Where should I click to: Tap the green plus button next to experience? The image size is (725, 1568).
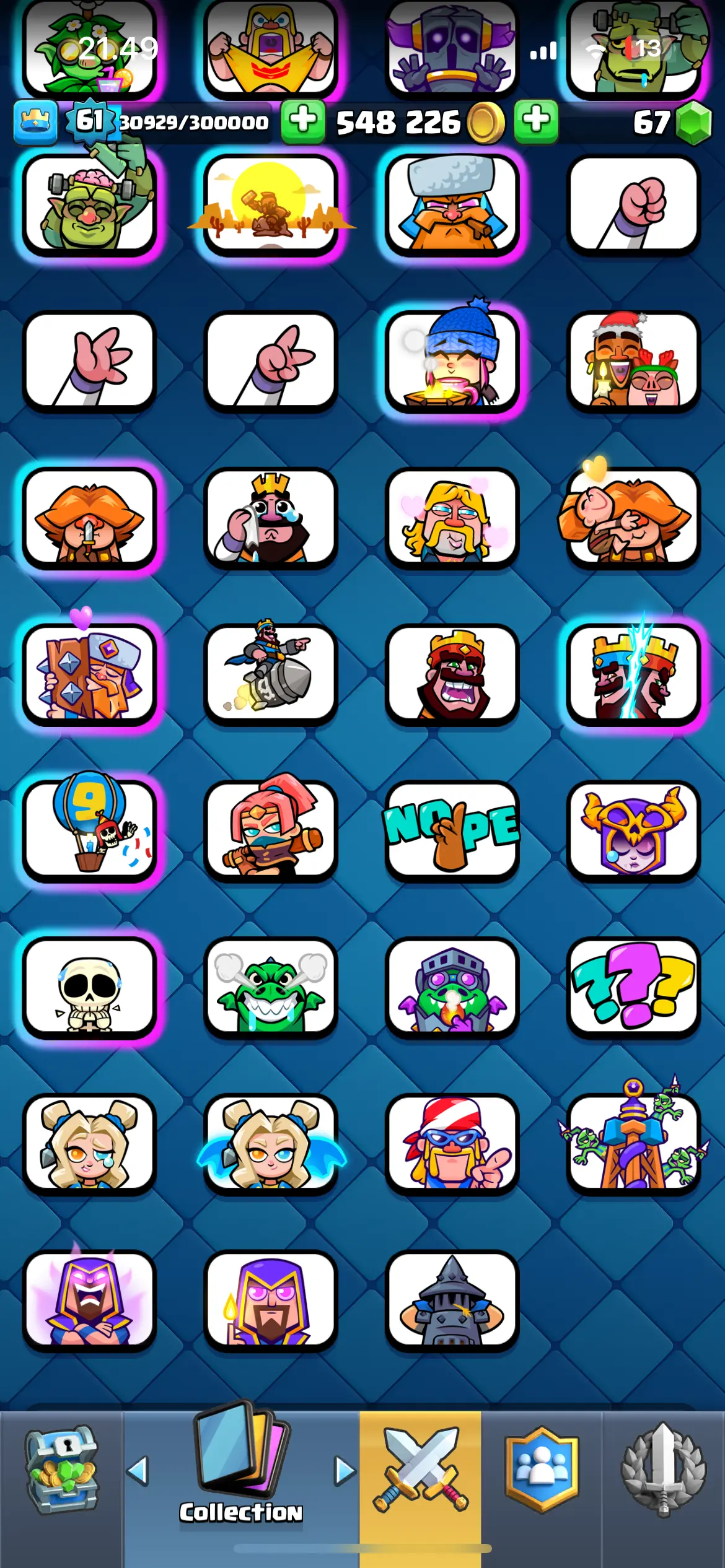click(303, 121)
